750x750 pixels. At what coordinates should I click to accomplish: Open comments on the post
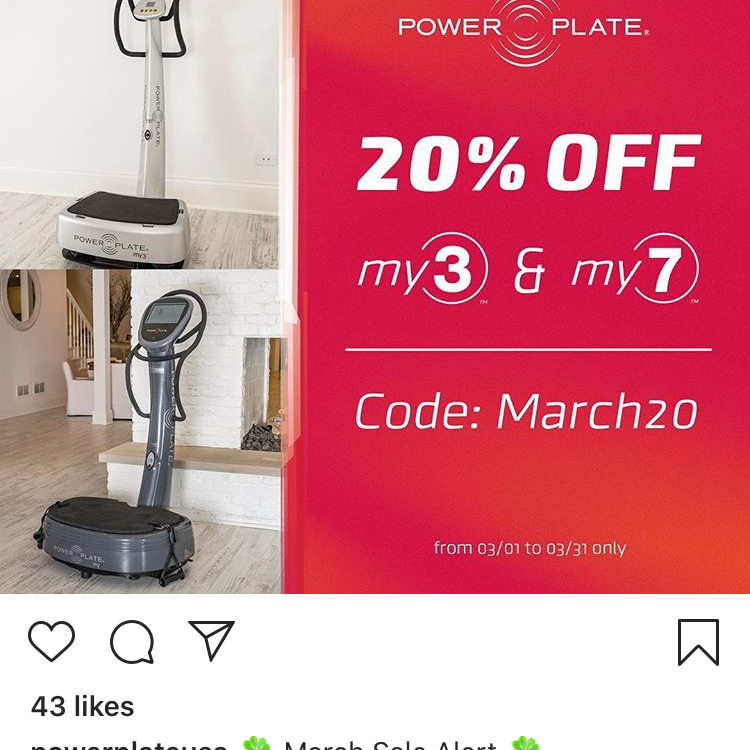coord(132,642)
